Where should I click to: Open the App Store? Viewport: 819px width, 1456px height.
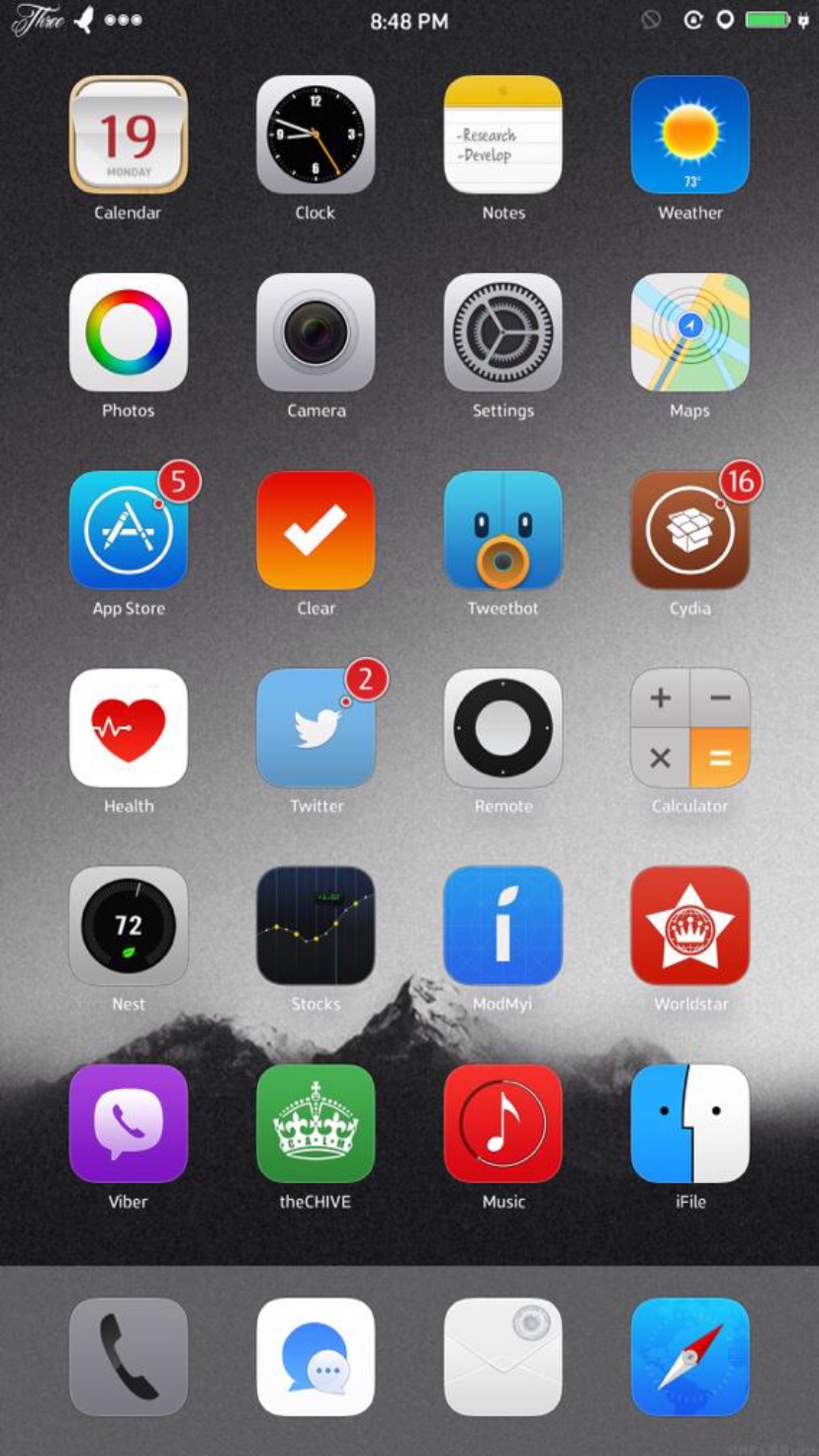point(129,530)
